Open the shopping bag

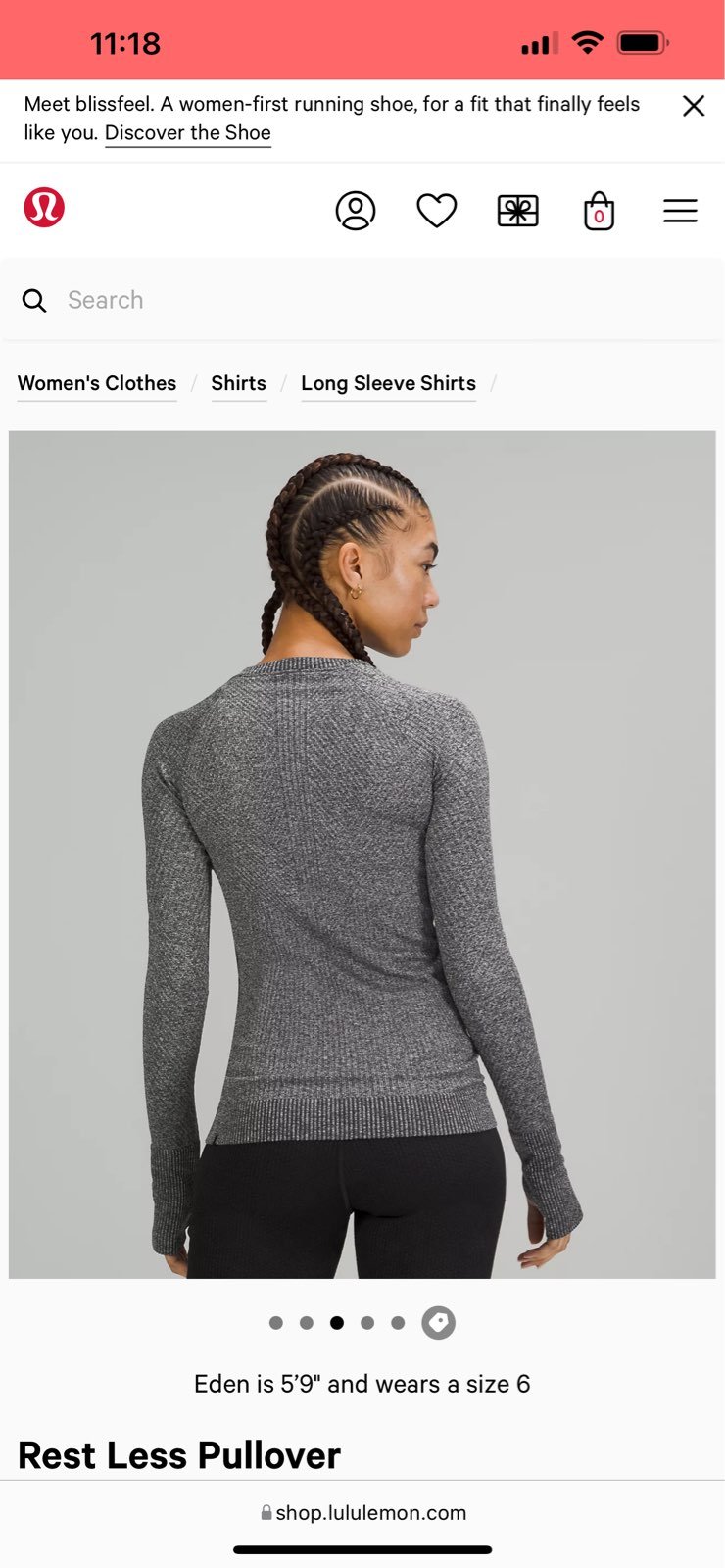(x=599, y=211)
